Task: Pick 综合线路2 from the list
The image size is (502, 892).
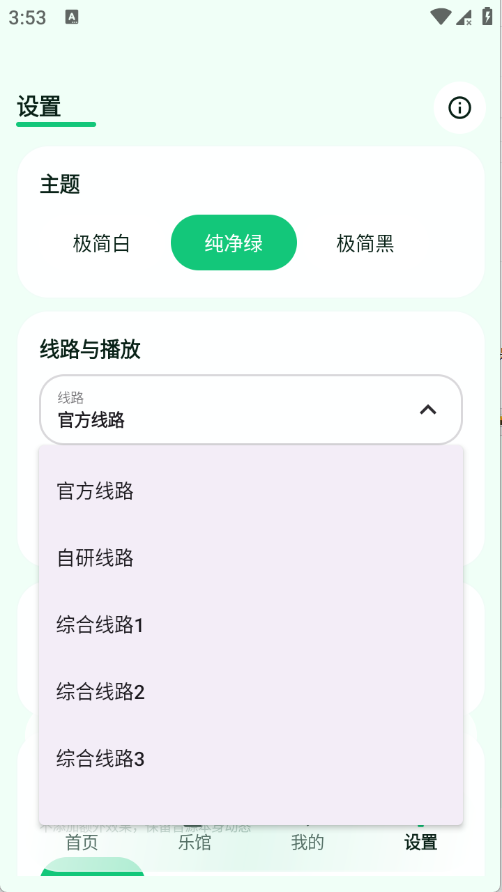Action: [251, 692]
